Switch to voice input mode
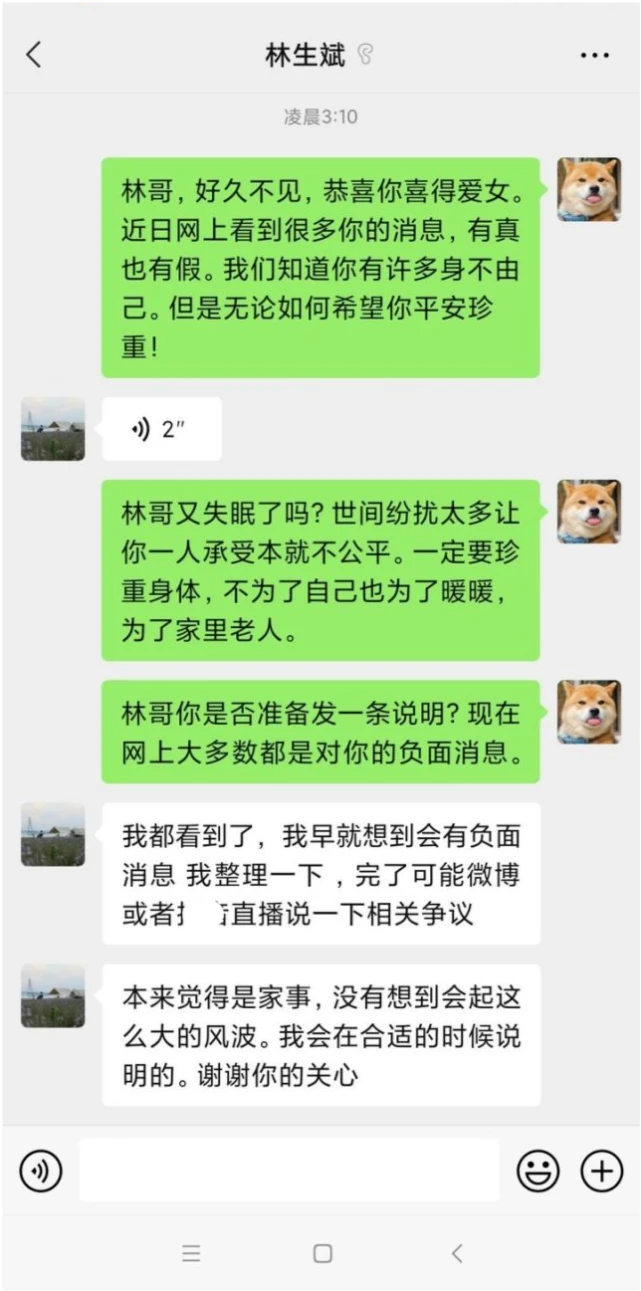 click(x=41, y=1171)
